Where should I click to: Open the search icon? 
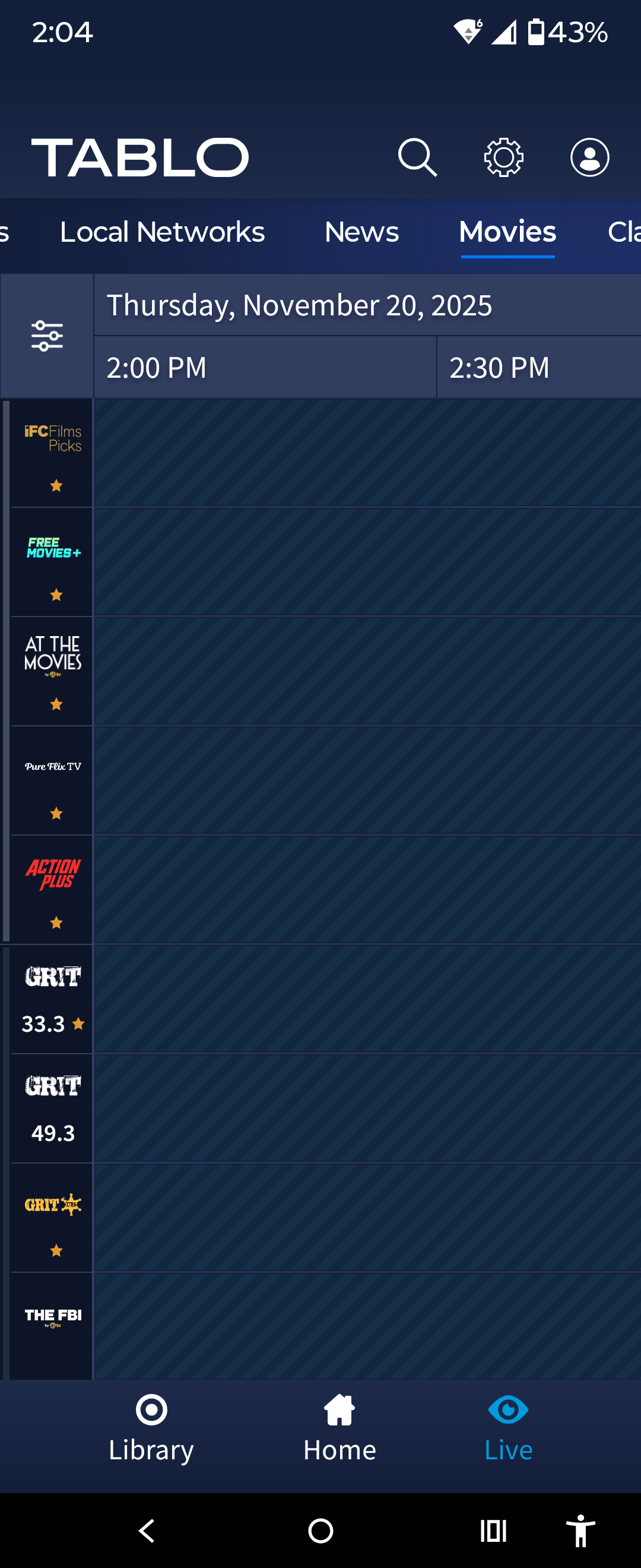417,157
